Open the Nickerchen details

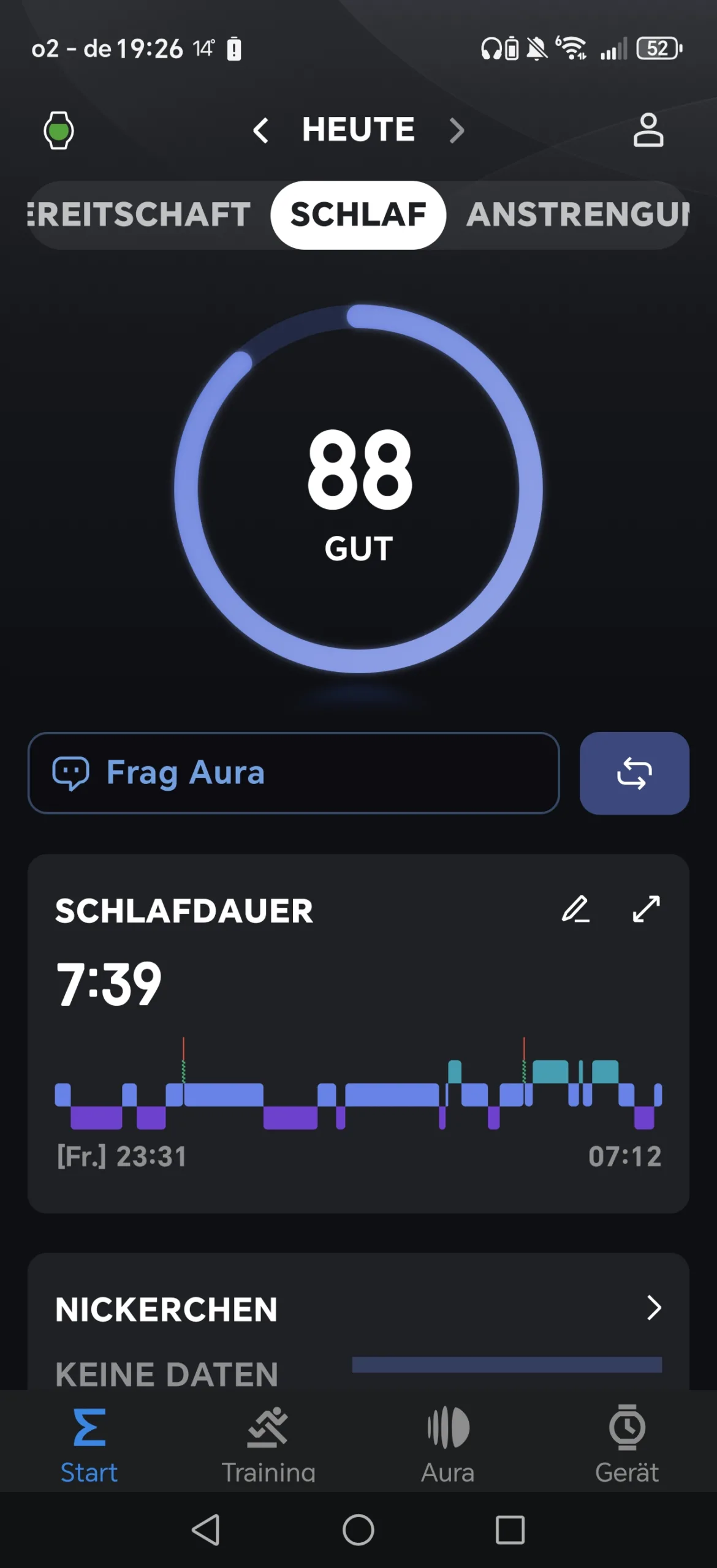[x=654, y=1308]
